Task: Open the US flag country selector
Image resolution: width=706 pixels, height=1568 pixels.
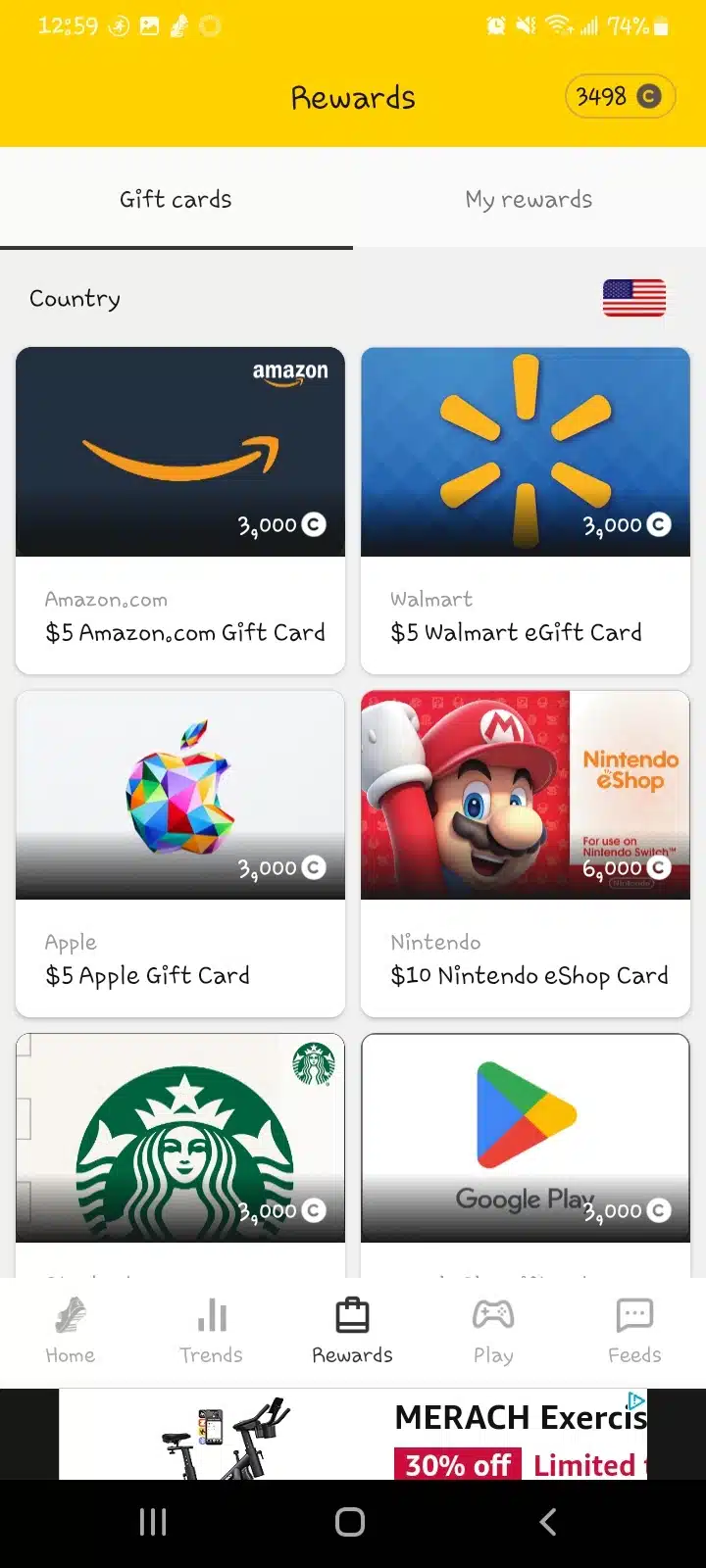Action: [x=633, y=298]
